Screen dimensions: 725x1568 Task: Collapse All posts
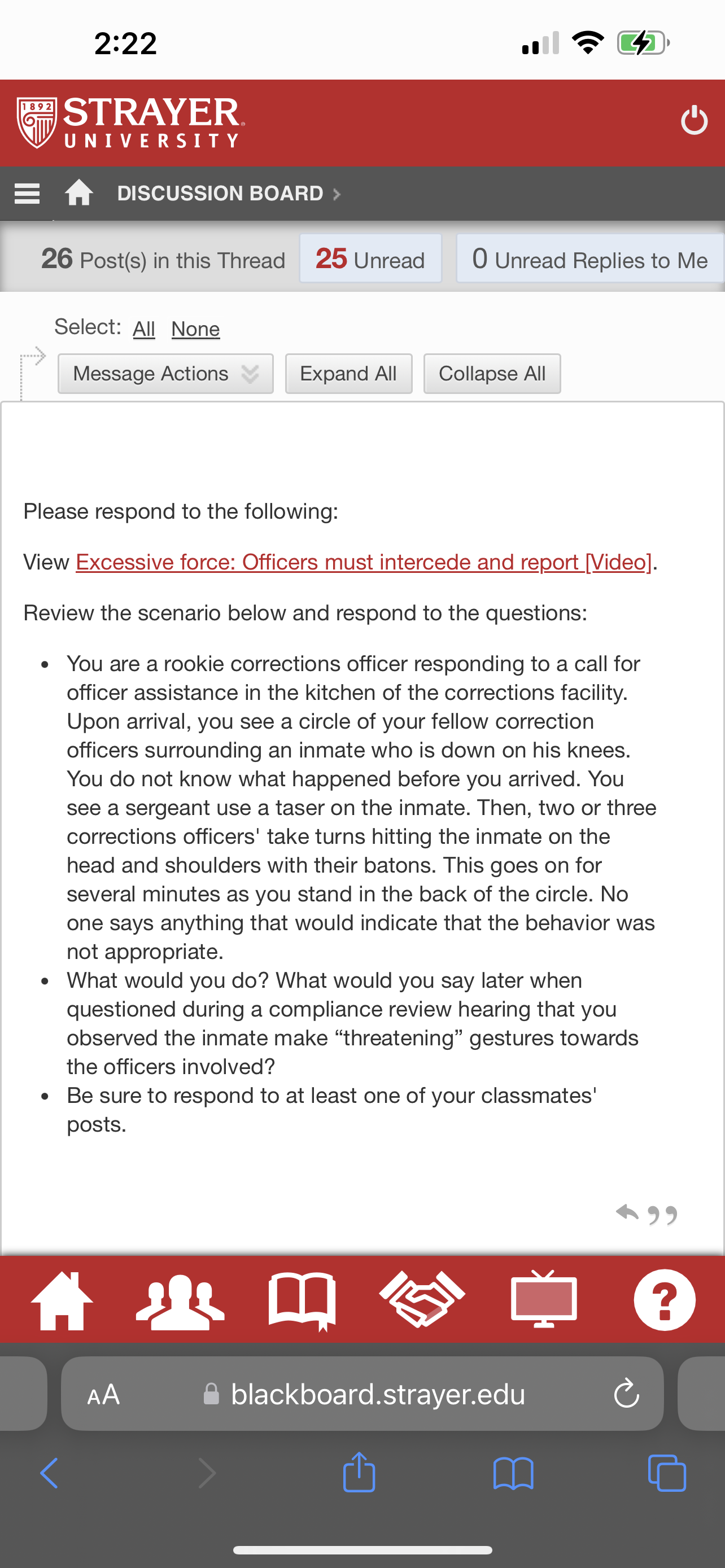(492, 374)
